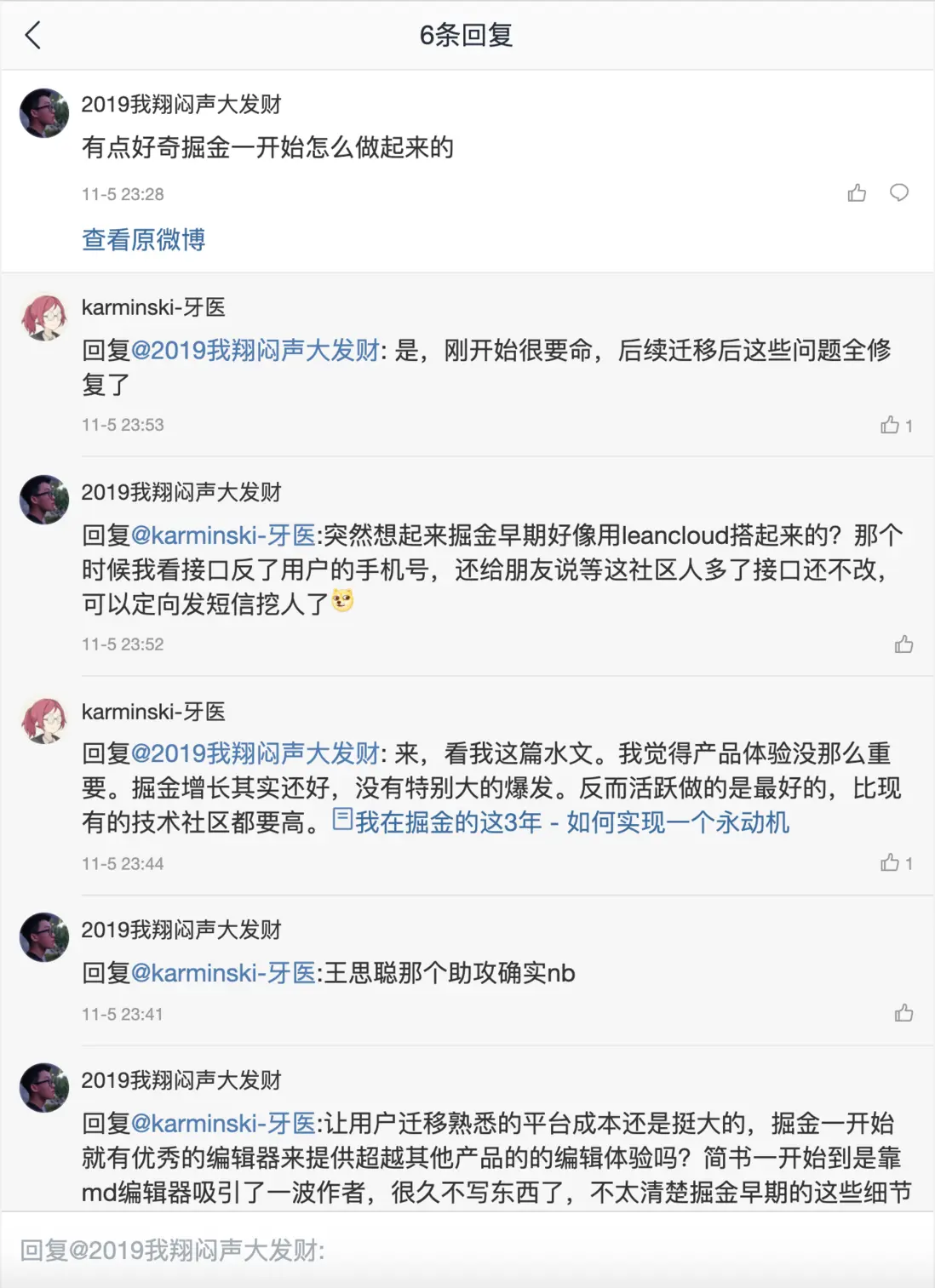Like the reply posted at 11-5 23:53
Viewport: 935px width, 1288px height.
pos(890,425)
